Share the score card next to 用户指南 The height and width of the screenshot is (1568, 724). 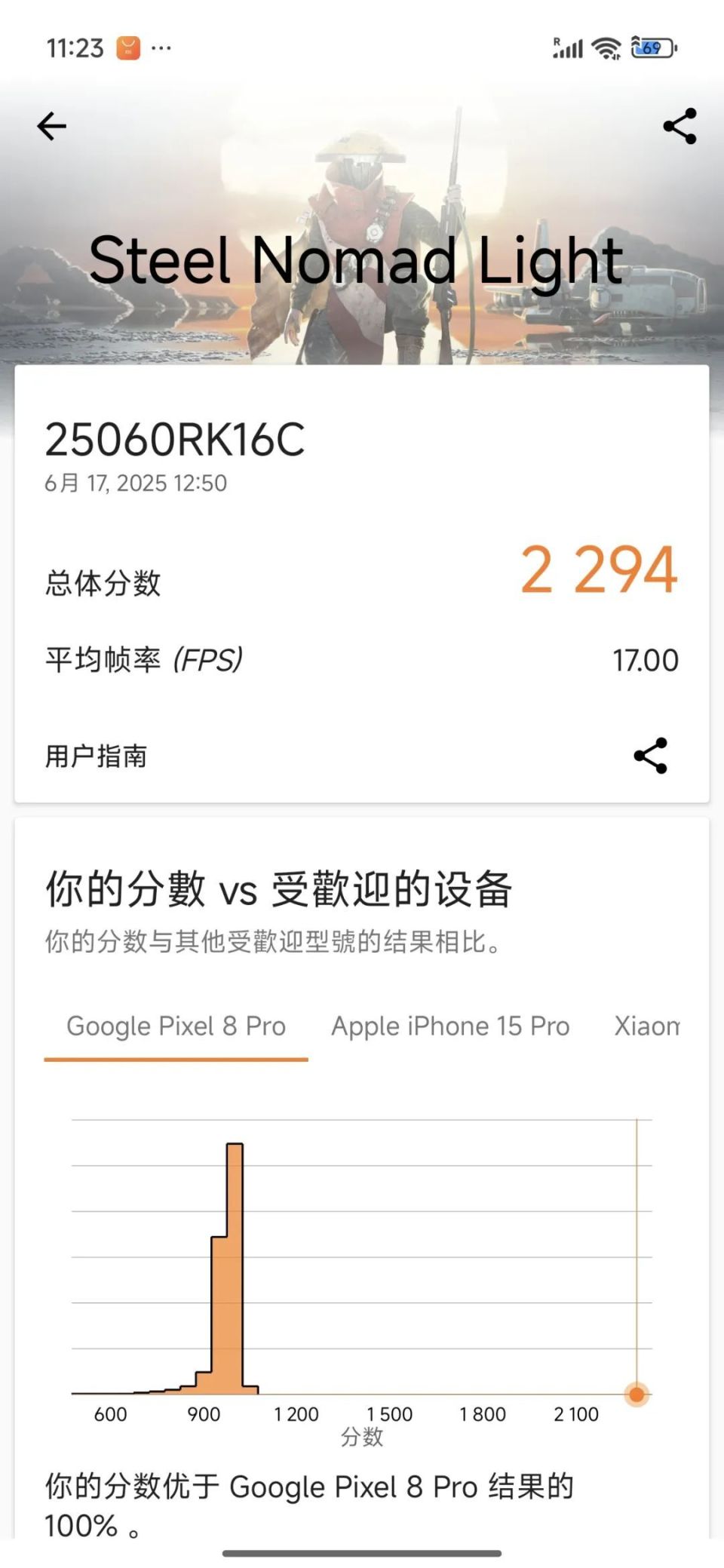coord(650,756)
